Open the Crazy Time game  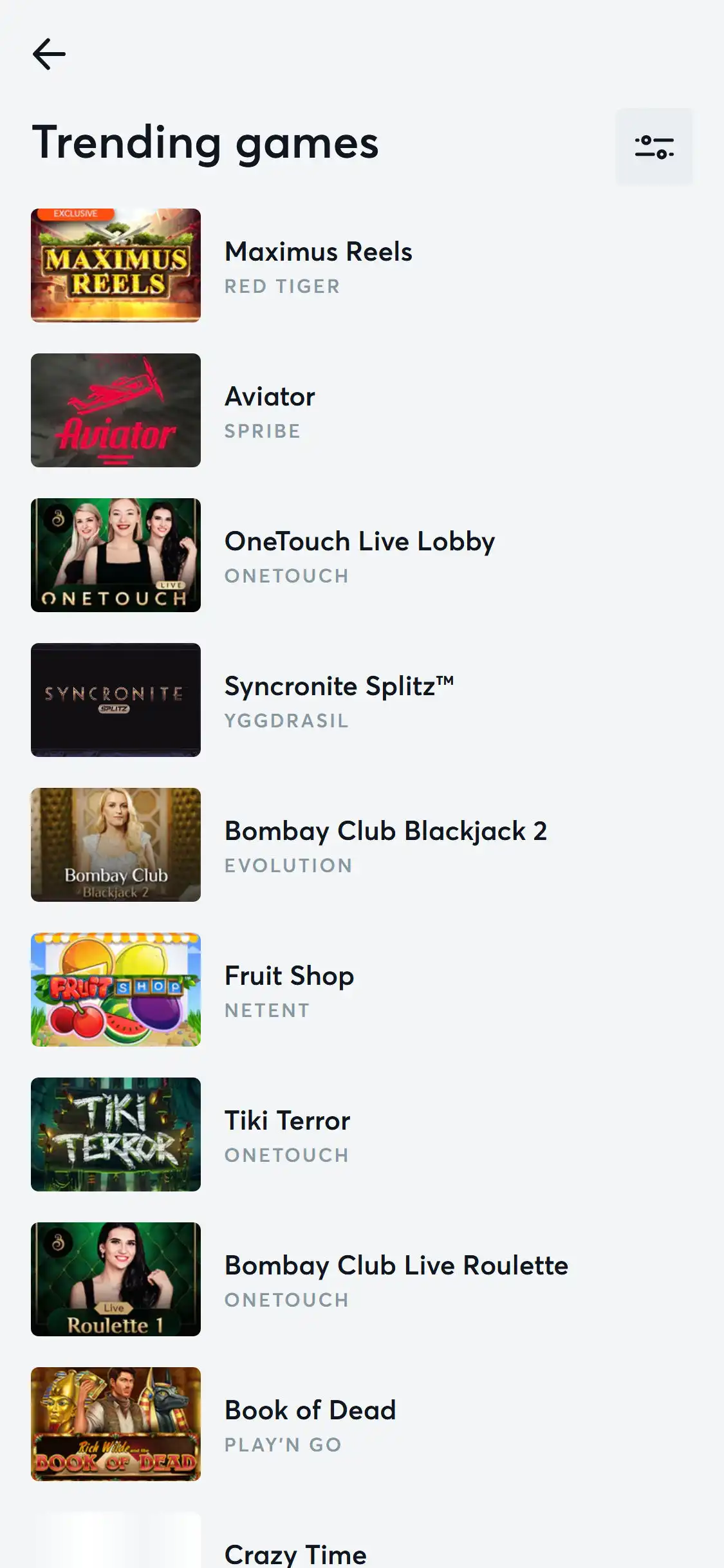(x=295, y=1553)
